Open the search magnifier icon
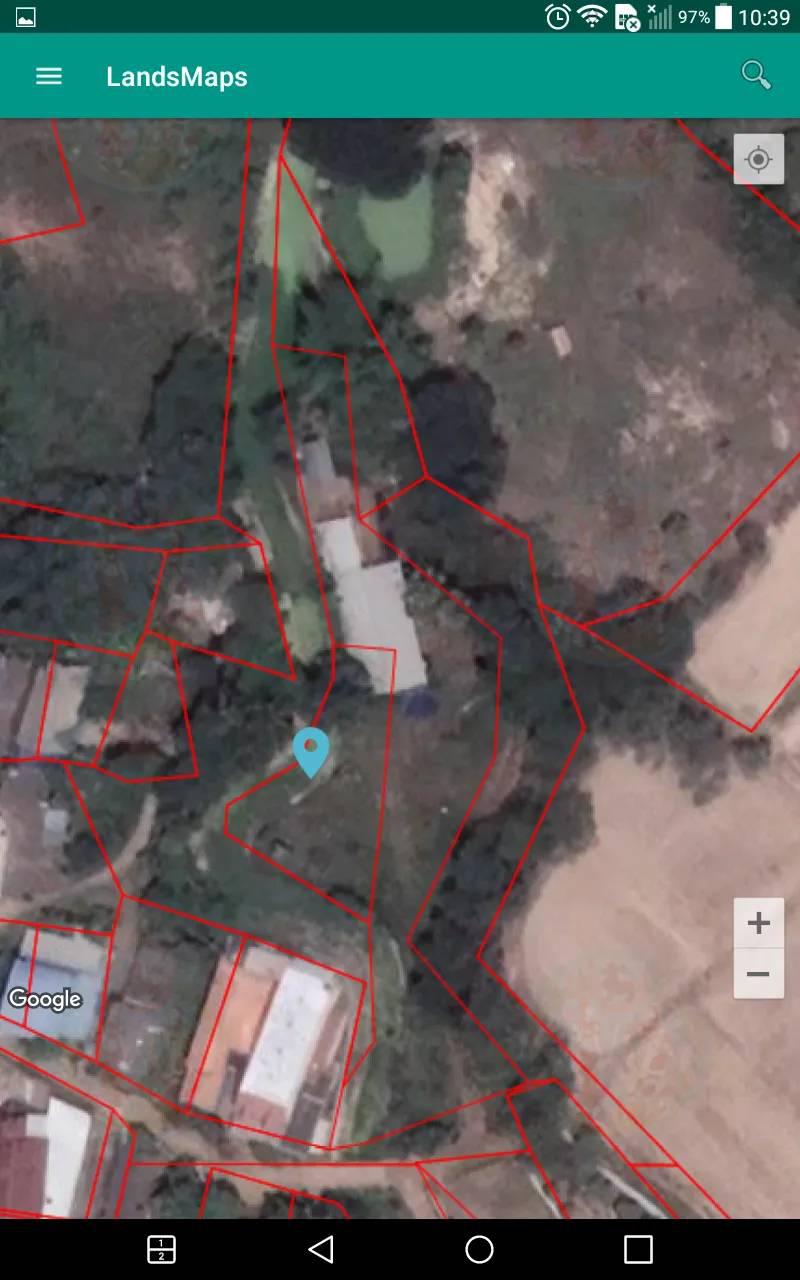800x1280 pixels. pyautogui.click(x=756, y=75)
